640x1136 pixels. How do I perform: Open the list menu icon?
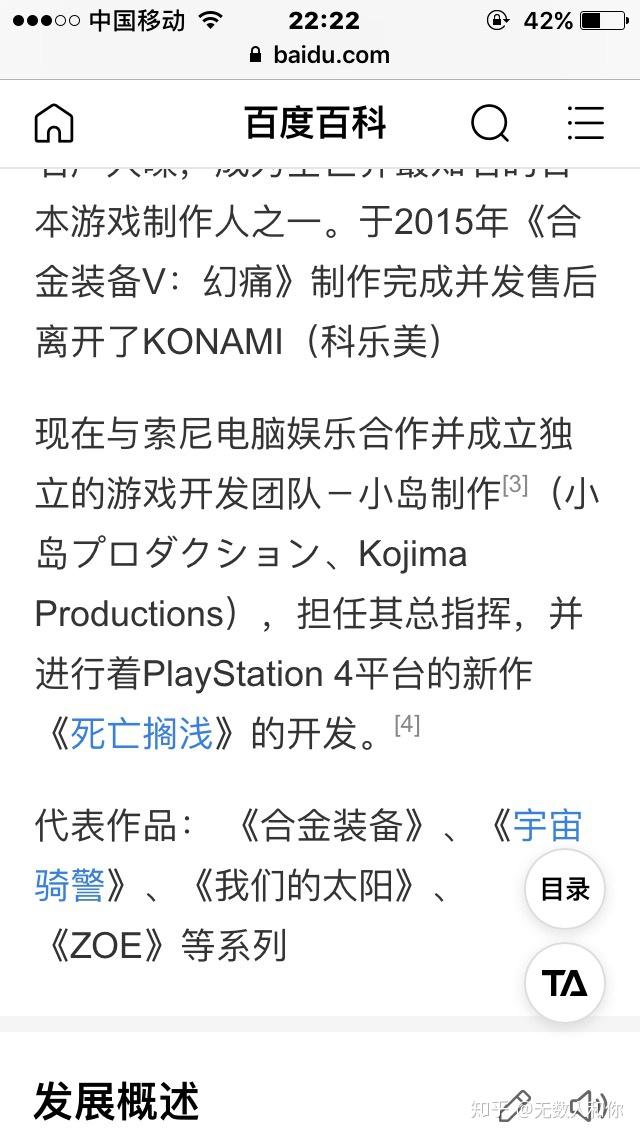point(585,124)
